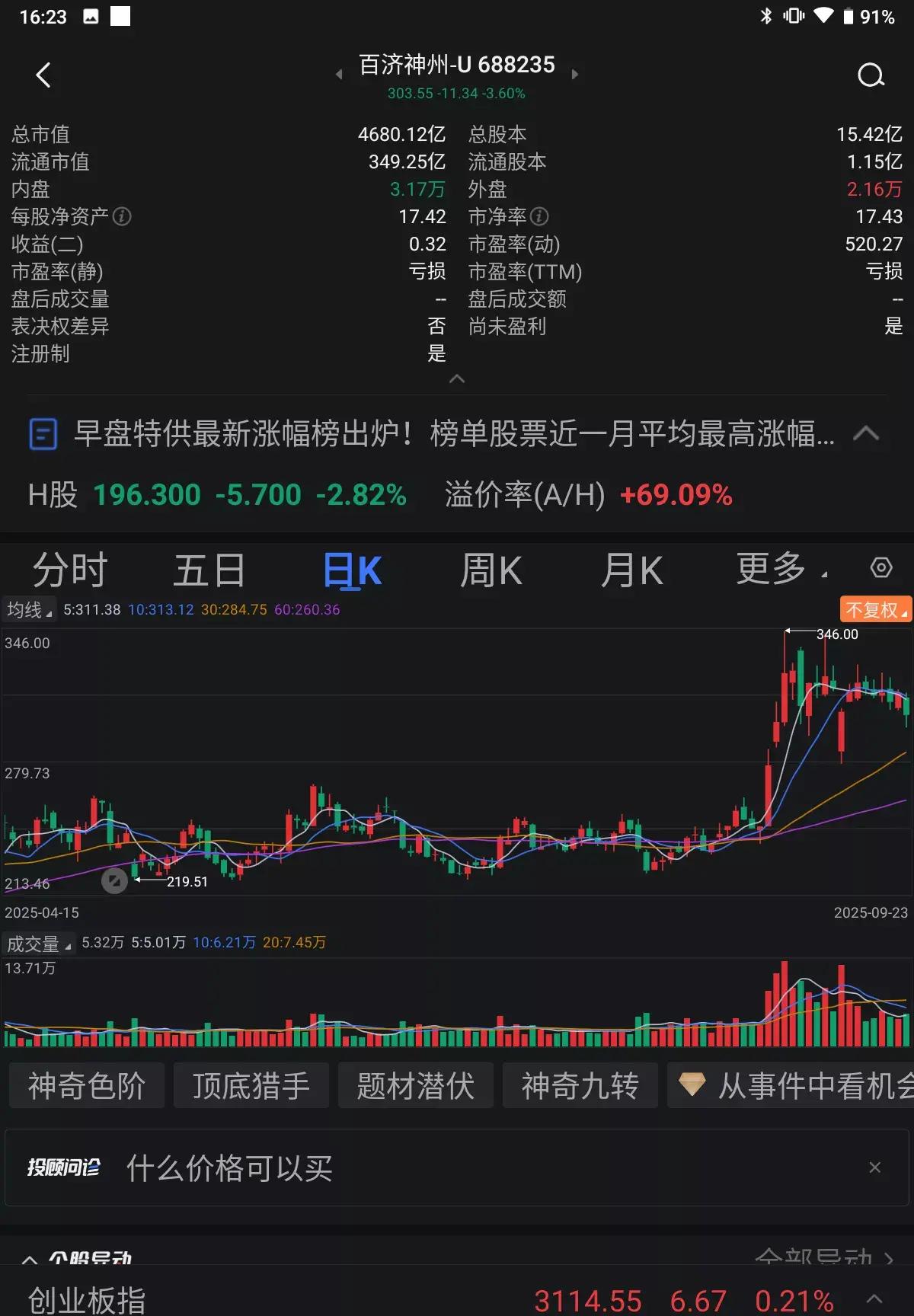The image size is (914, 1316).
Task: Open the 均线 indicator selector
Action: pos(29,609)
